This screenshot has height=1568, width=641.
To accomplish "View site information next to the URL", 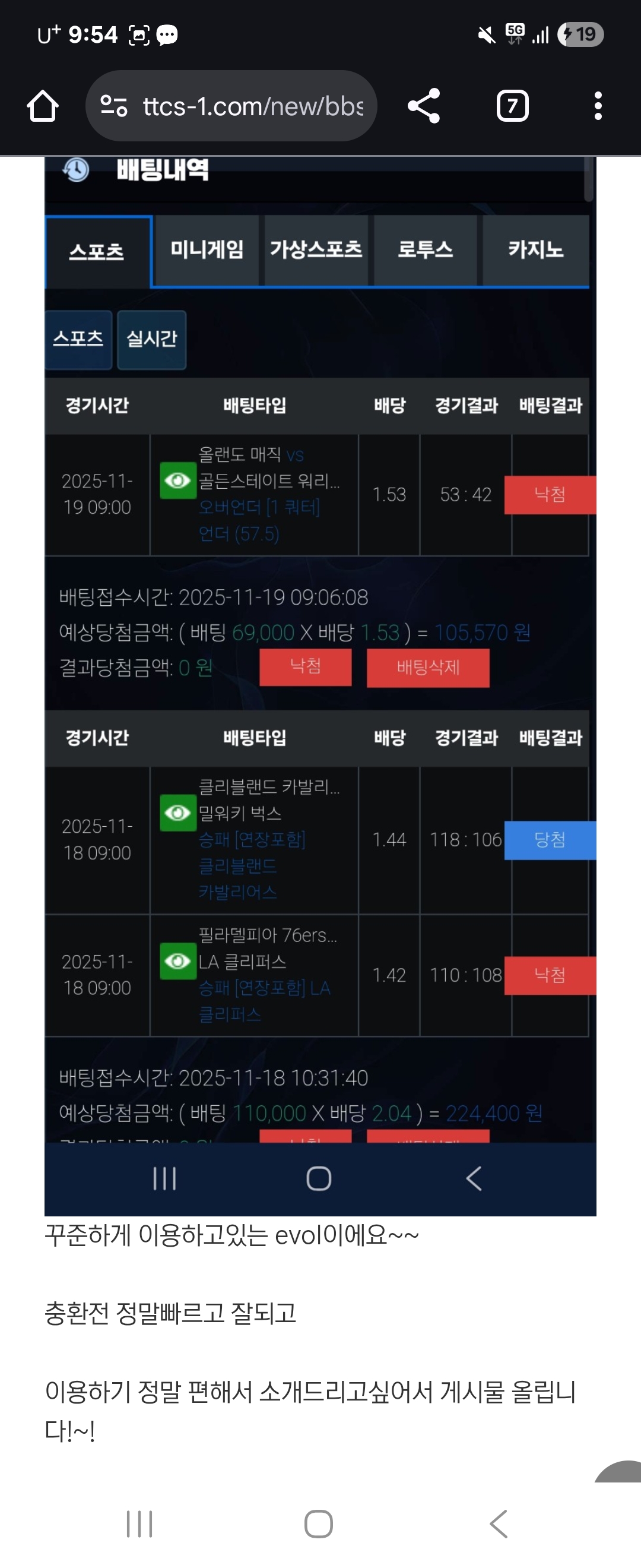I will (114, 106).
